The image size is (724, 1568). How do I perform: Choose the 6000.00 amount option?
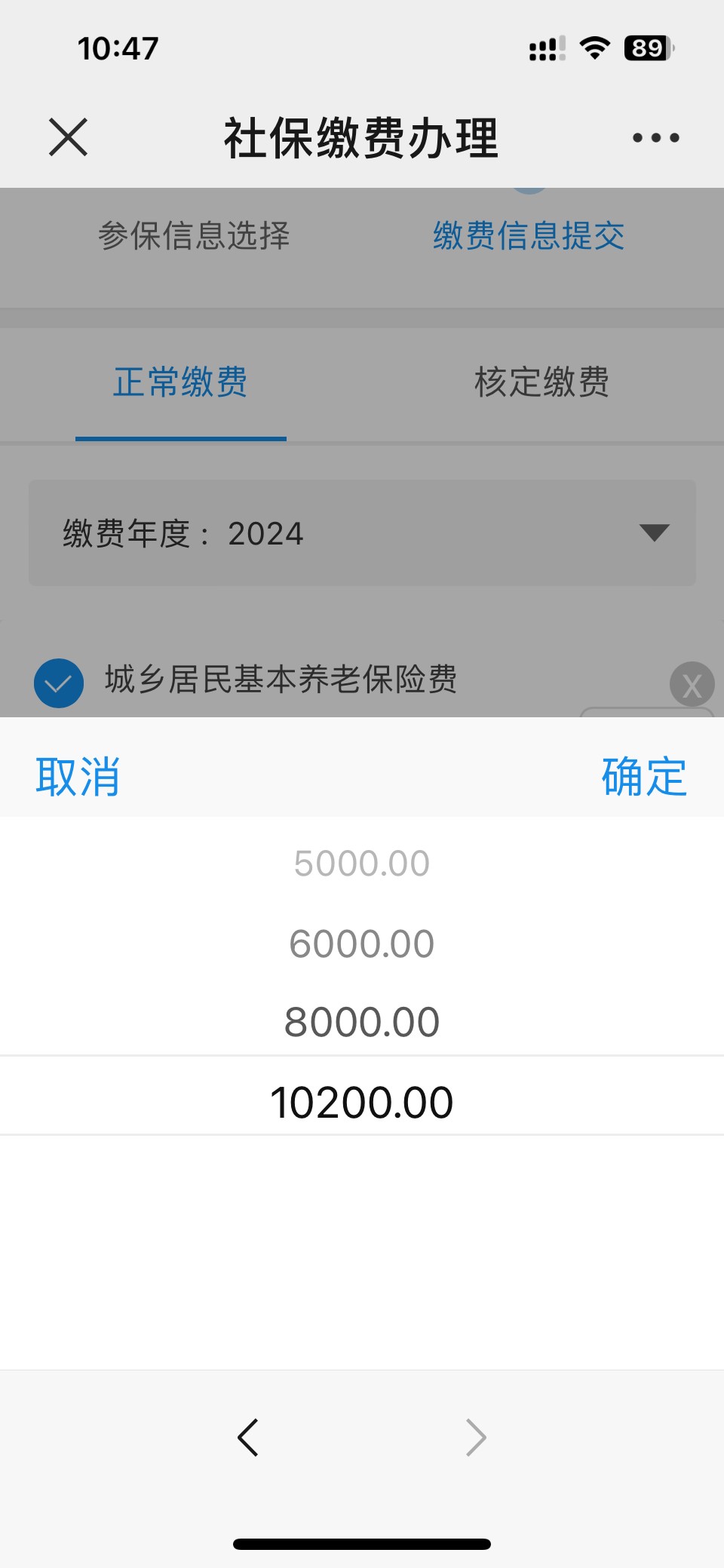[x=362, y=944]
